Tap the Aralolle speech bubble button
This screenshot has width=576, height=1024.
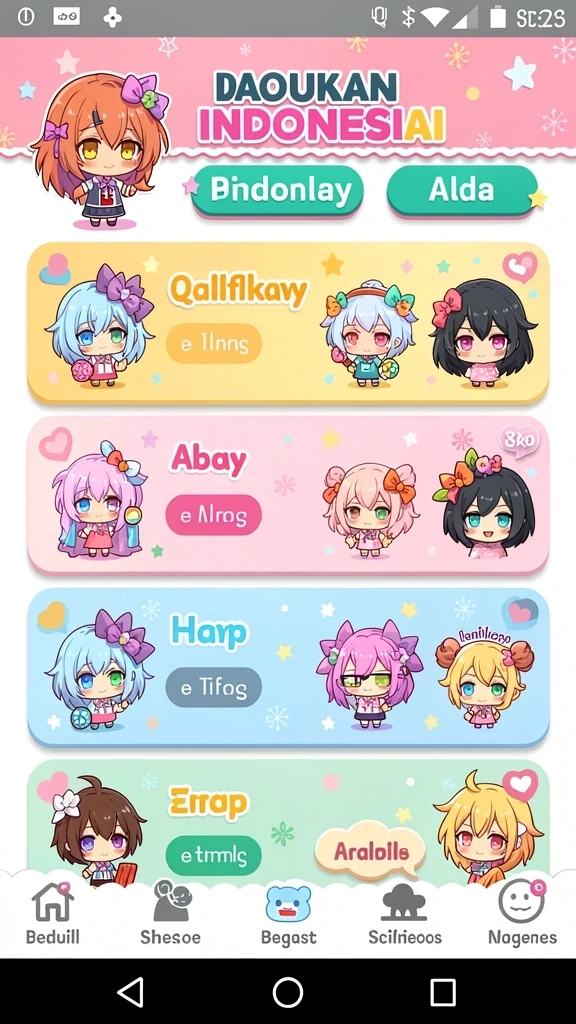(370, 852)
